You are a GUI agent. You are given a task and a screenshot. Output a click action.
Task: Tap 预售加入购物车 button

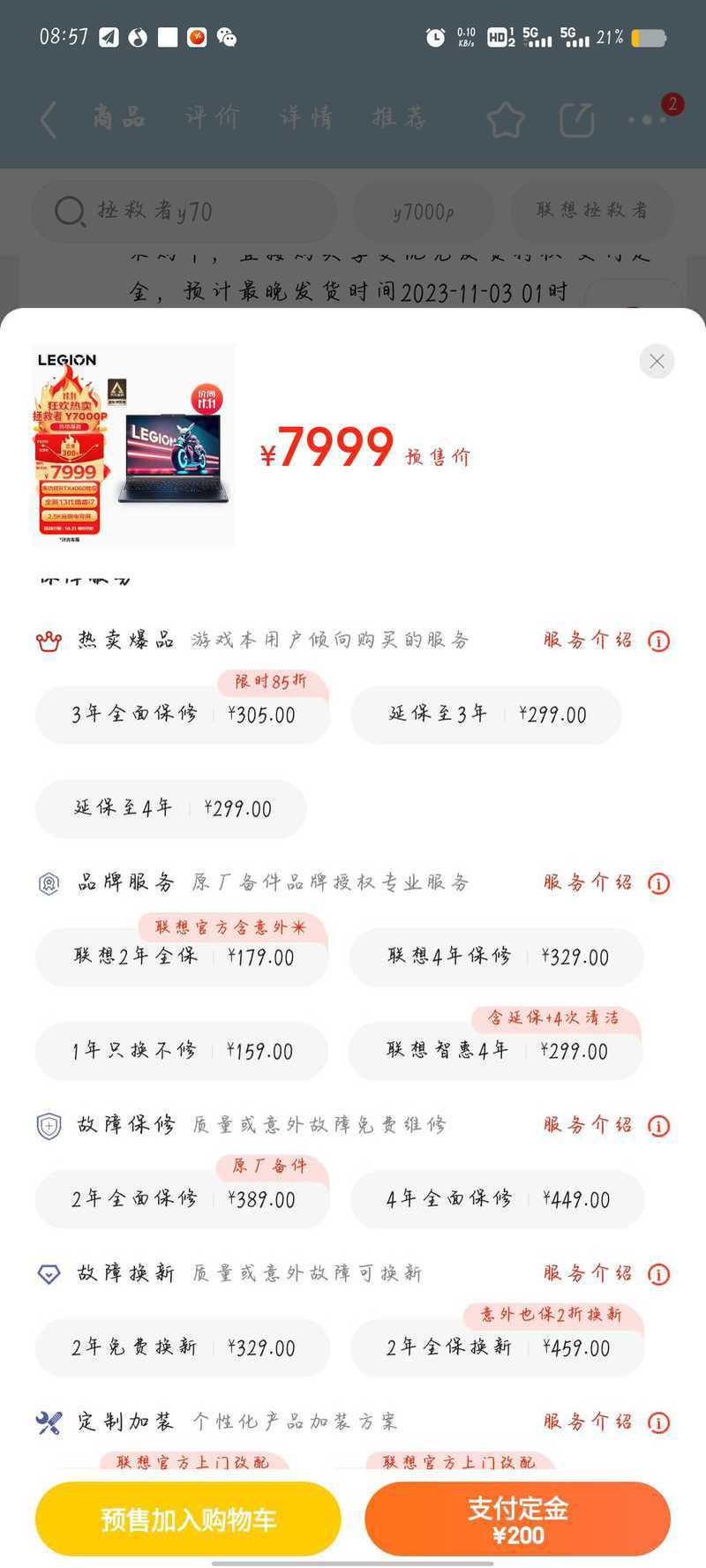188,1519
